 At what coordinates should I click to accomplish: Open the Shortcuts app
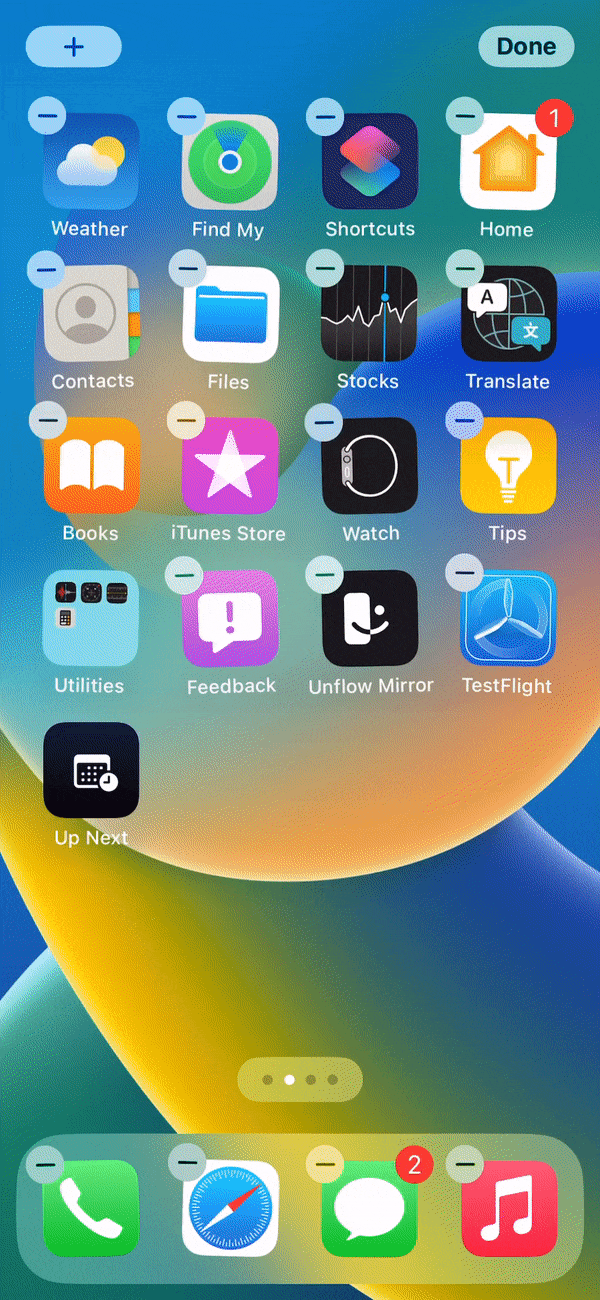coord(369,162)
